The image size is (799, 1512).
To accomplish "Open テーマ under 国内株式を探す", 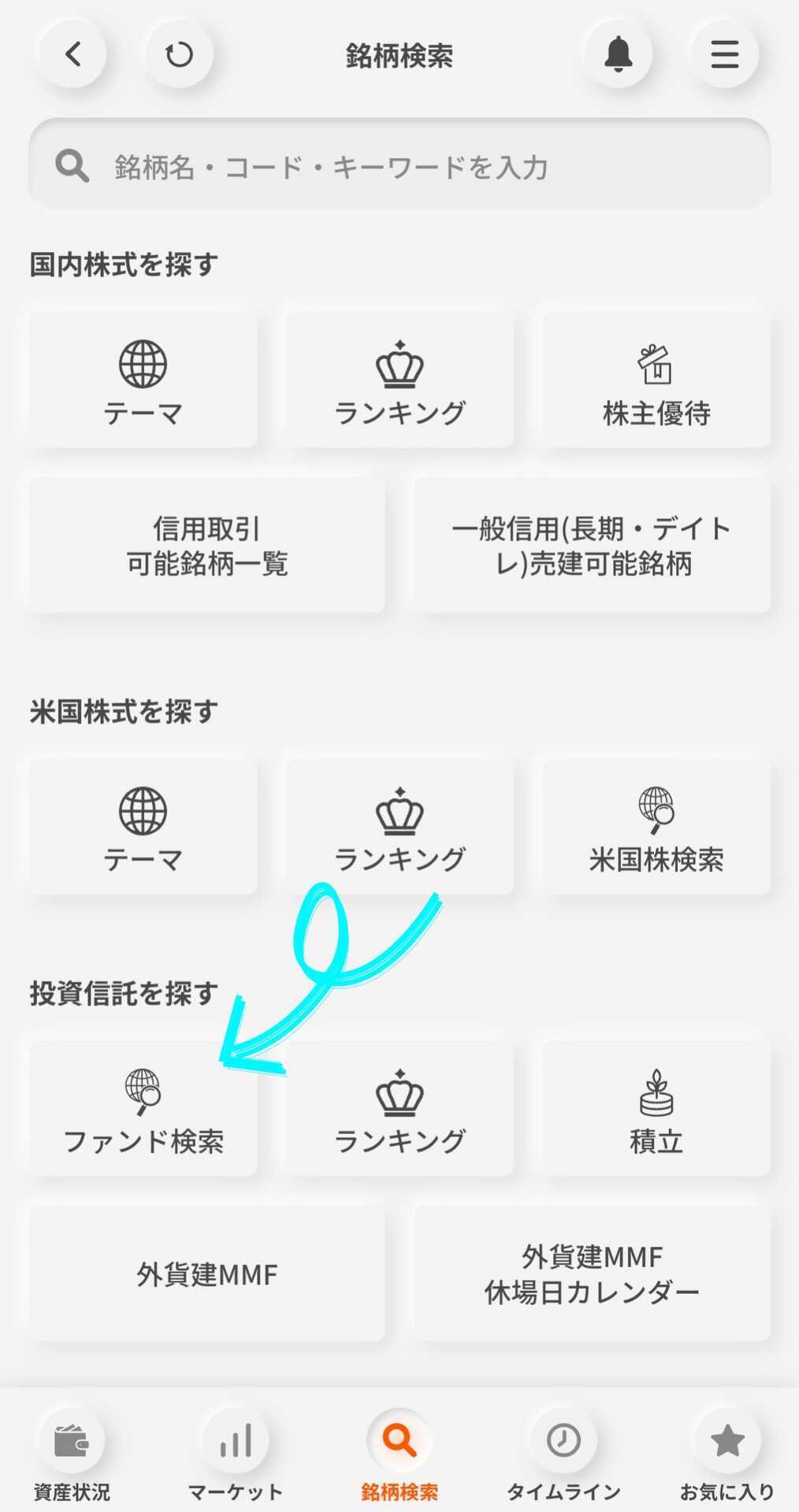I will pos(143,380).
